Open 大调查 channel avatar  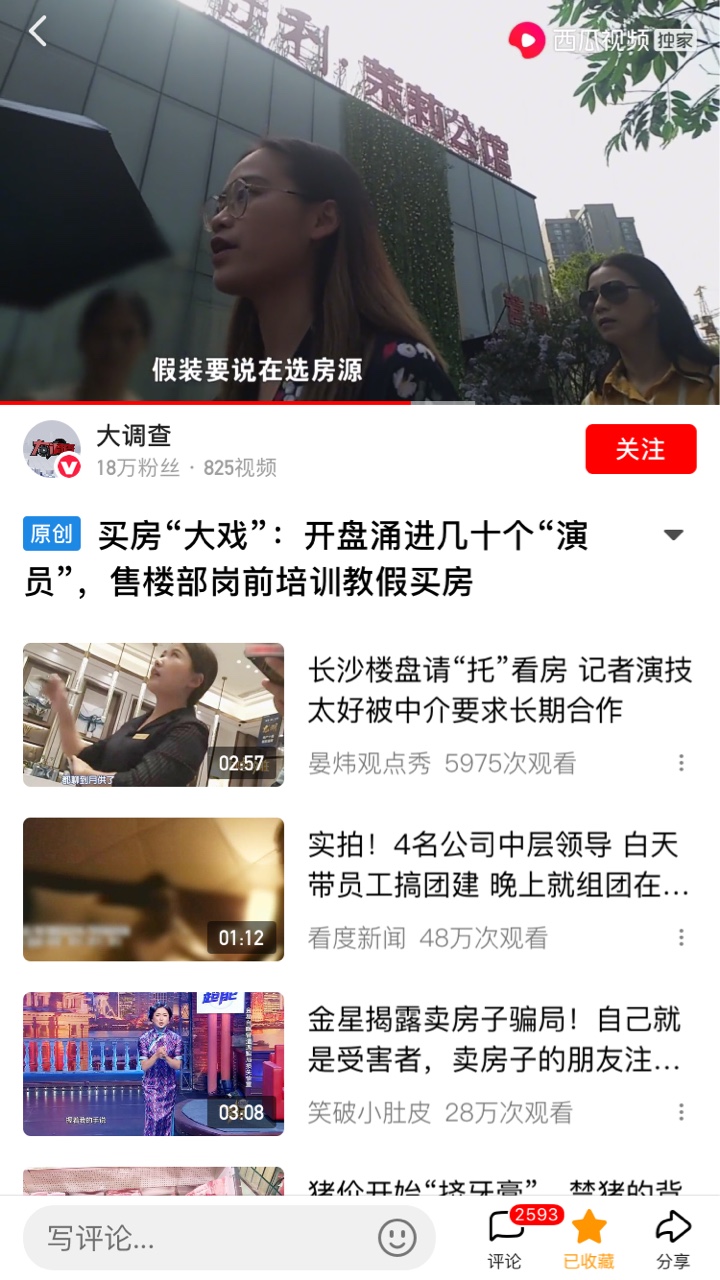(52, 449)
